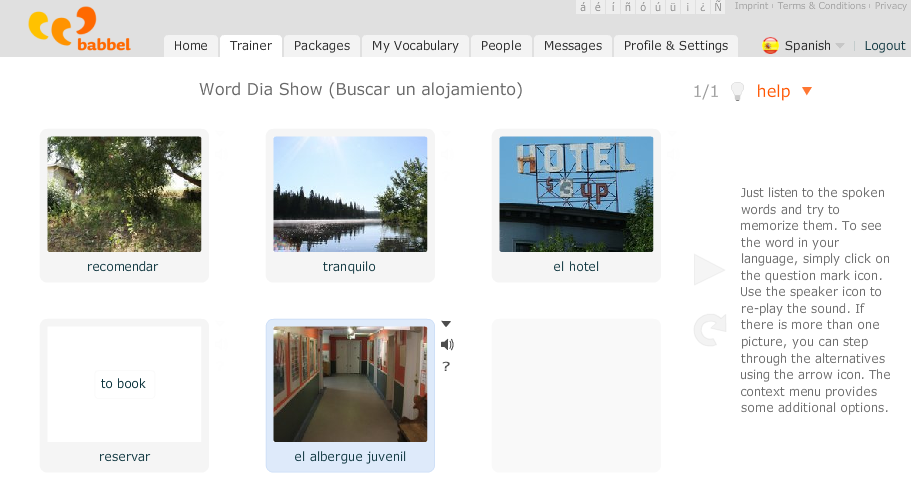The width and height of the screenshot is (911, 484).
Task: Select the recomendar picture card
Action: (x=124, y=194)
